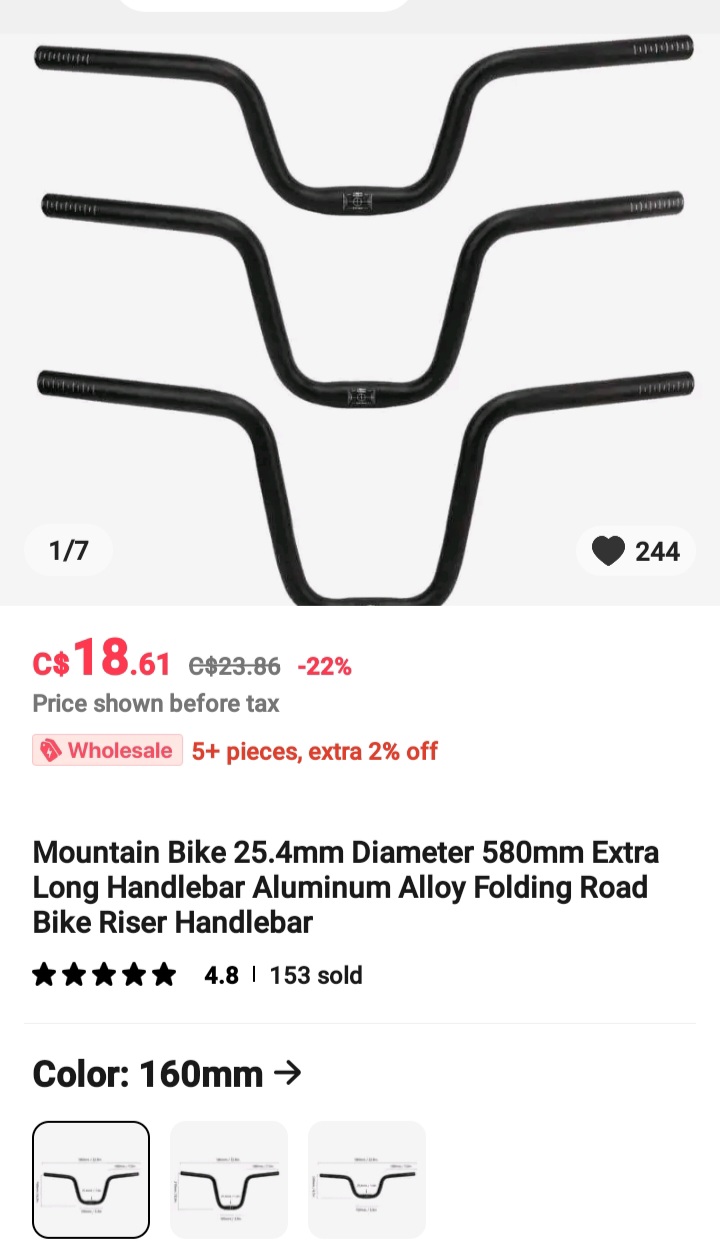Select the second handlebar size option

(x=228, y=1180)
